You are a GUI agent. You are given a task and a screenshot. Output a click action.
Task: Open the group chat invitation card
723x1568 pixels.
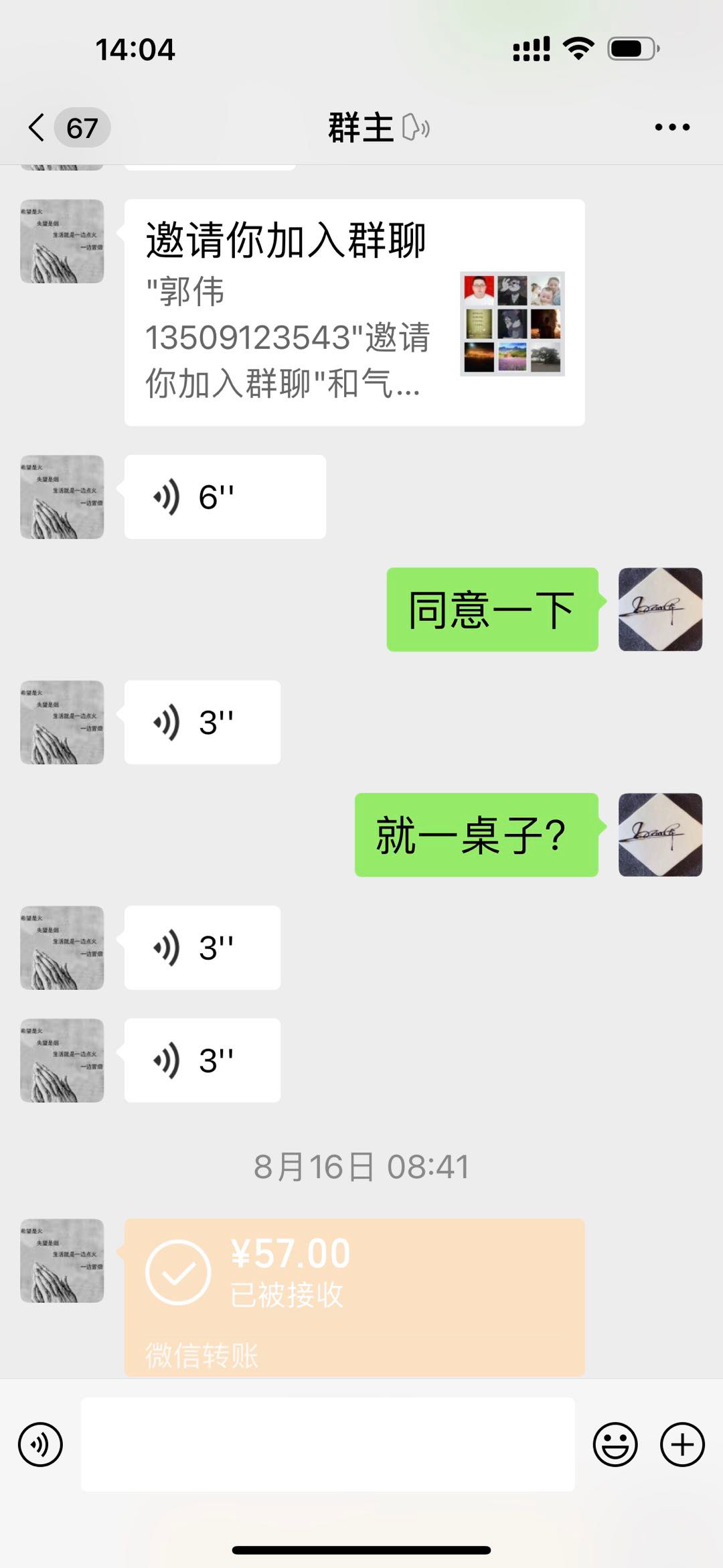pyautogui.click(x=354, y=312)
